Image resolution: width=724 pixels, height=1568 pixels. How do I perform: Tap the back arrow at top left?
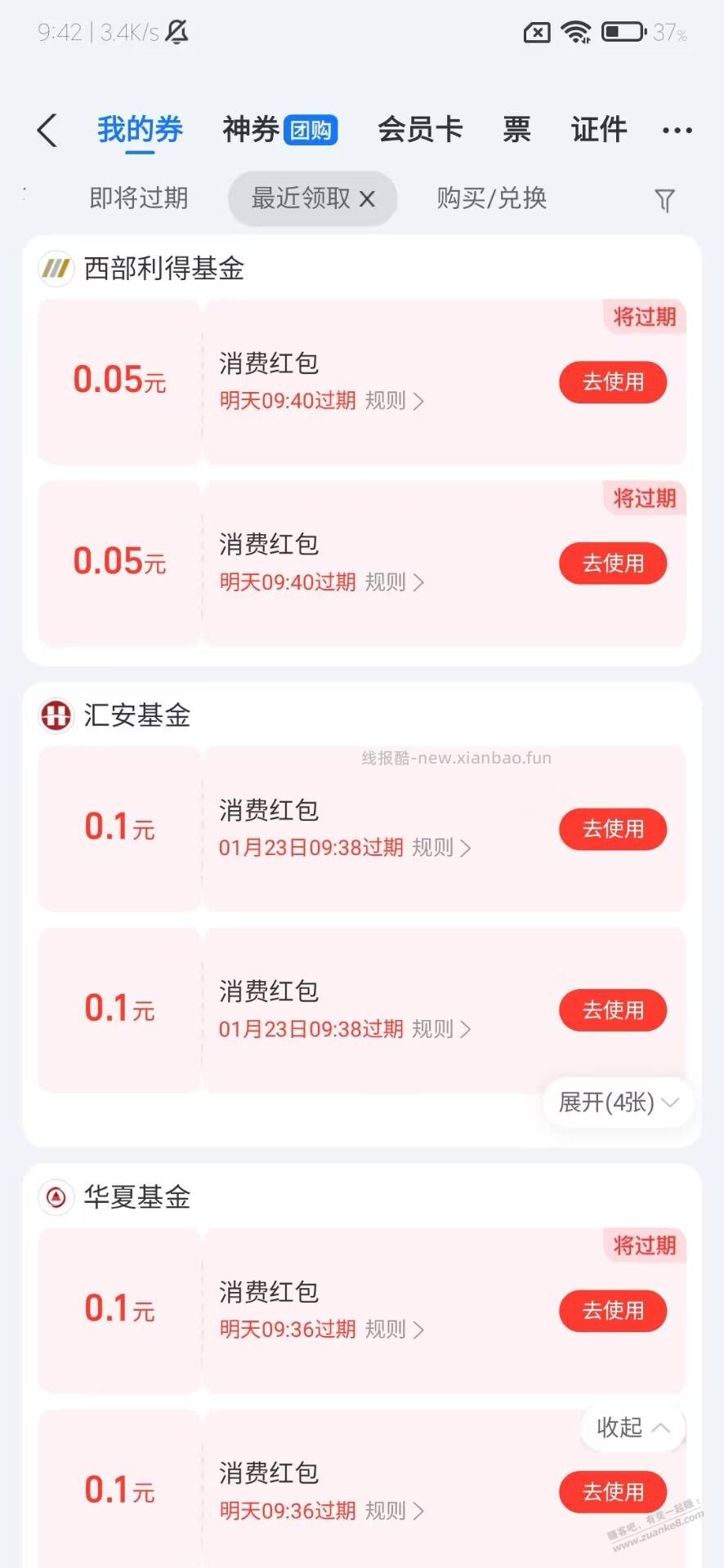47,131
